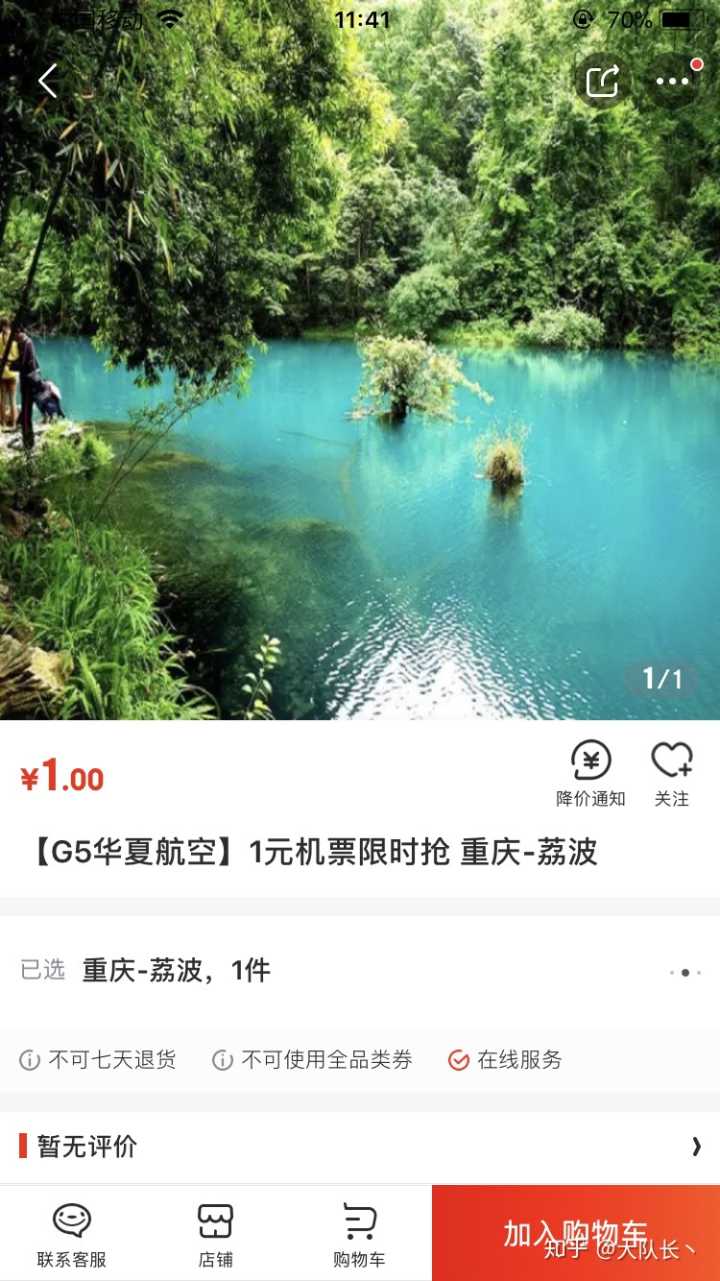The image size is (720, 1281).
Task: Visit the store via 店铺
Action: tap(215, 1234)
